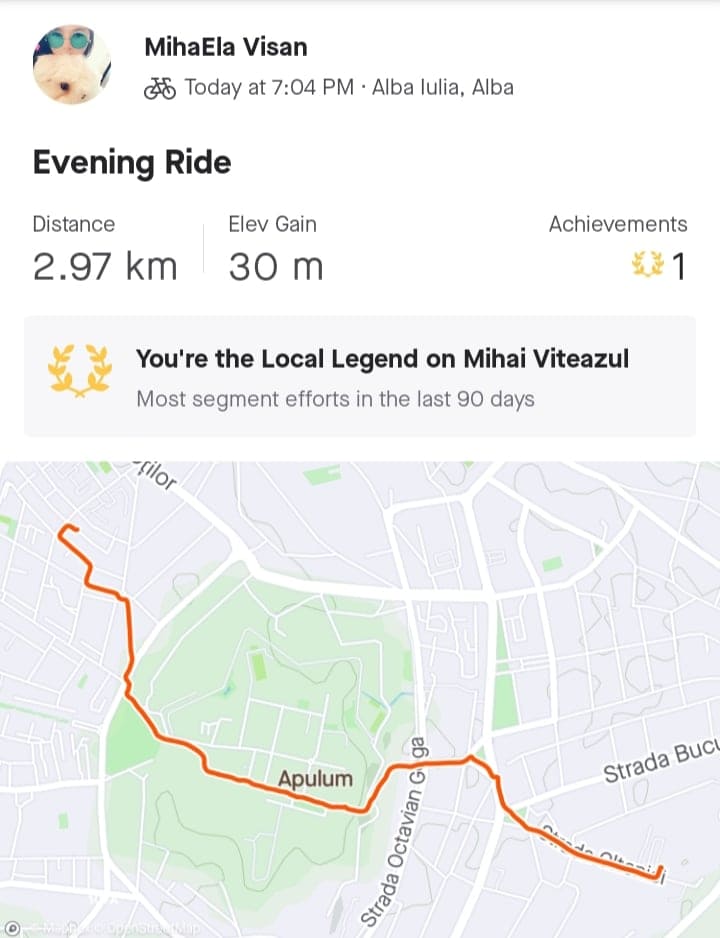This screenshot has height=938, width=720.
Task: Open the Local Legend on Mihai Viteazul banner
Action: (x=359, y=377)
